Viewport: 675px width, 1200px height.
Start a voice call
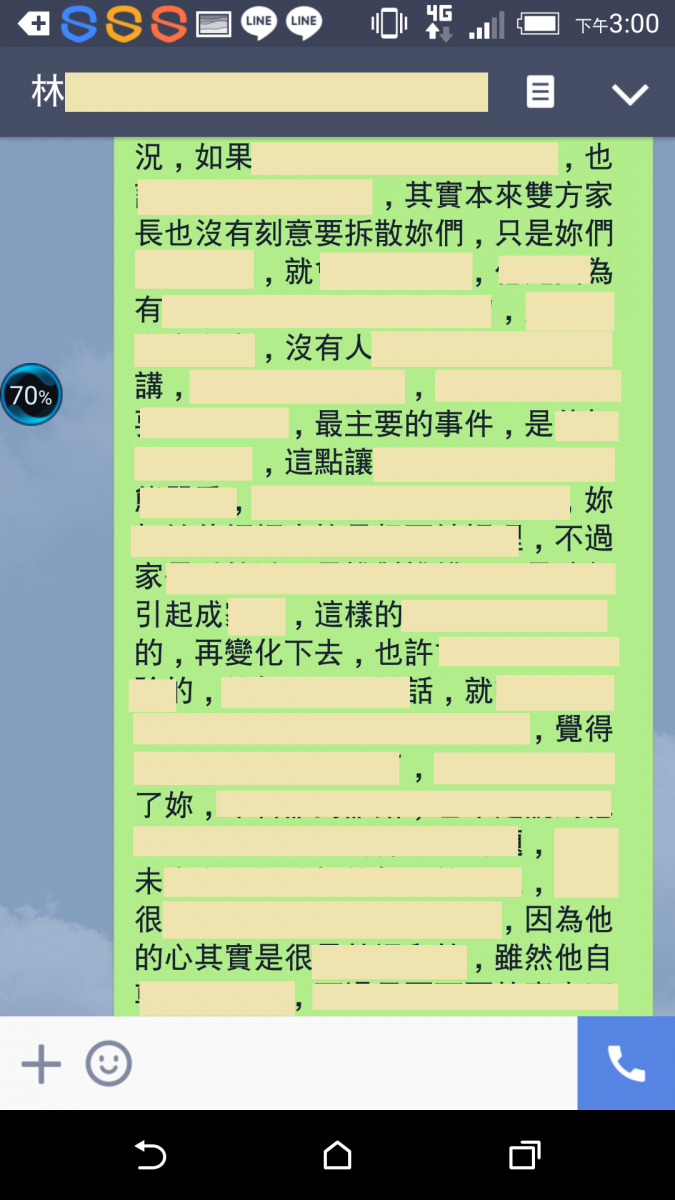click(626, 1064)
